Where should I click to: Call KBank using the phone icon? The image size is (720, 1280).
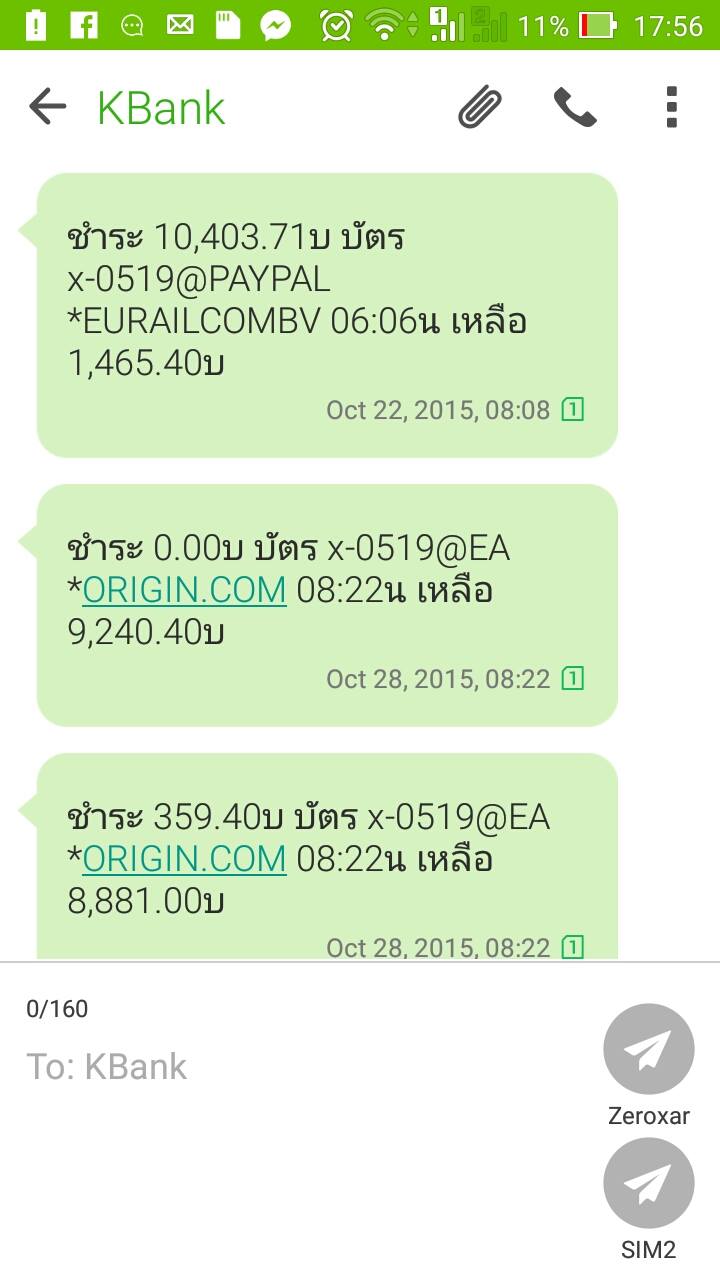575,107
